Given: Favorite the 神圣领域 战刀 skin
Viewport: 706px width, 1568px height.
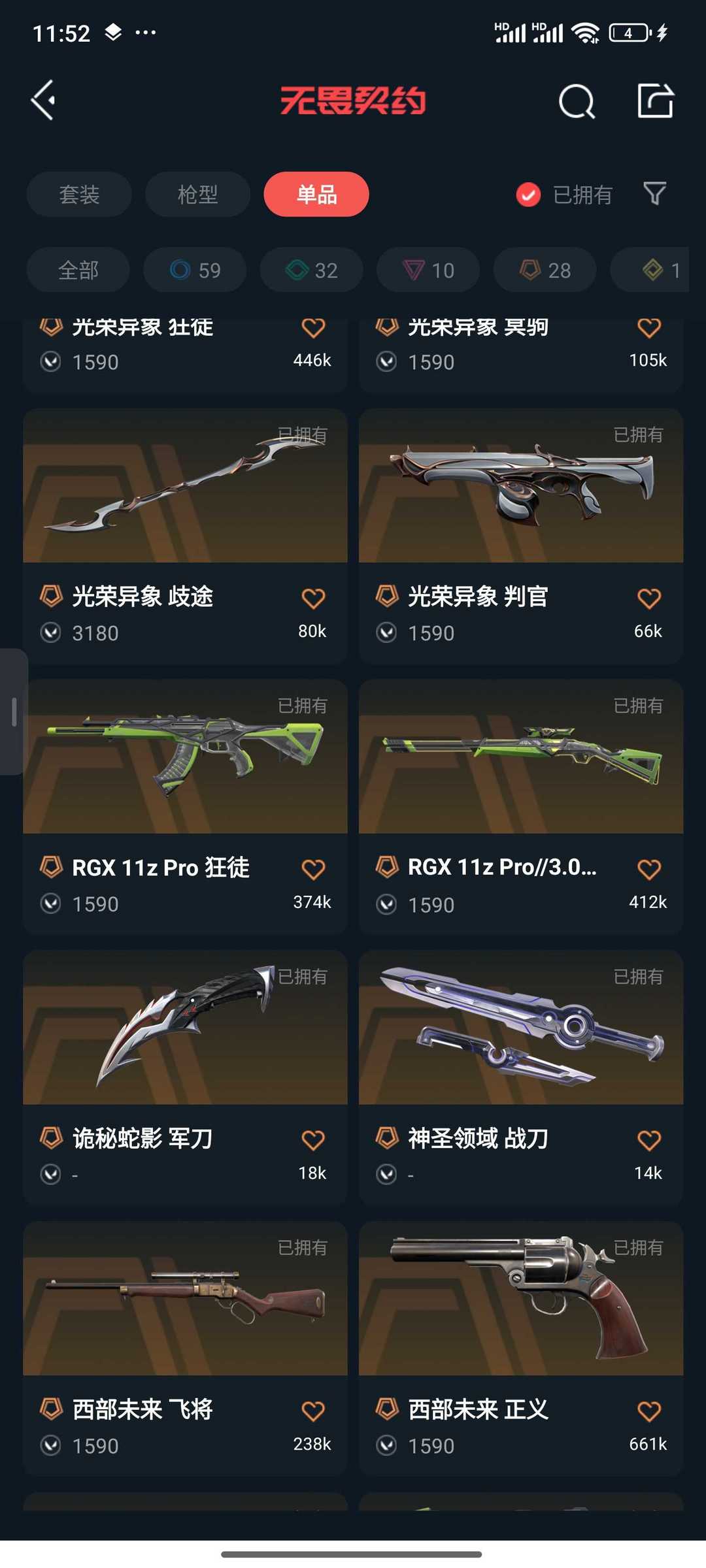Looking at the screenshot, I should [x=649, y=1141].
